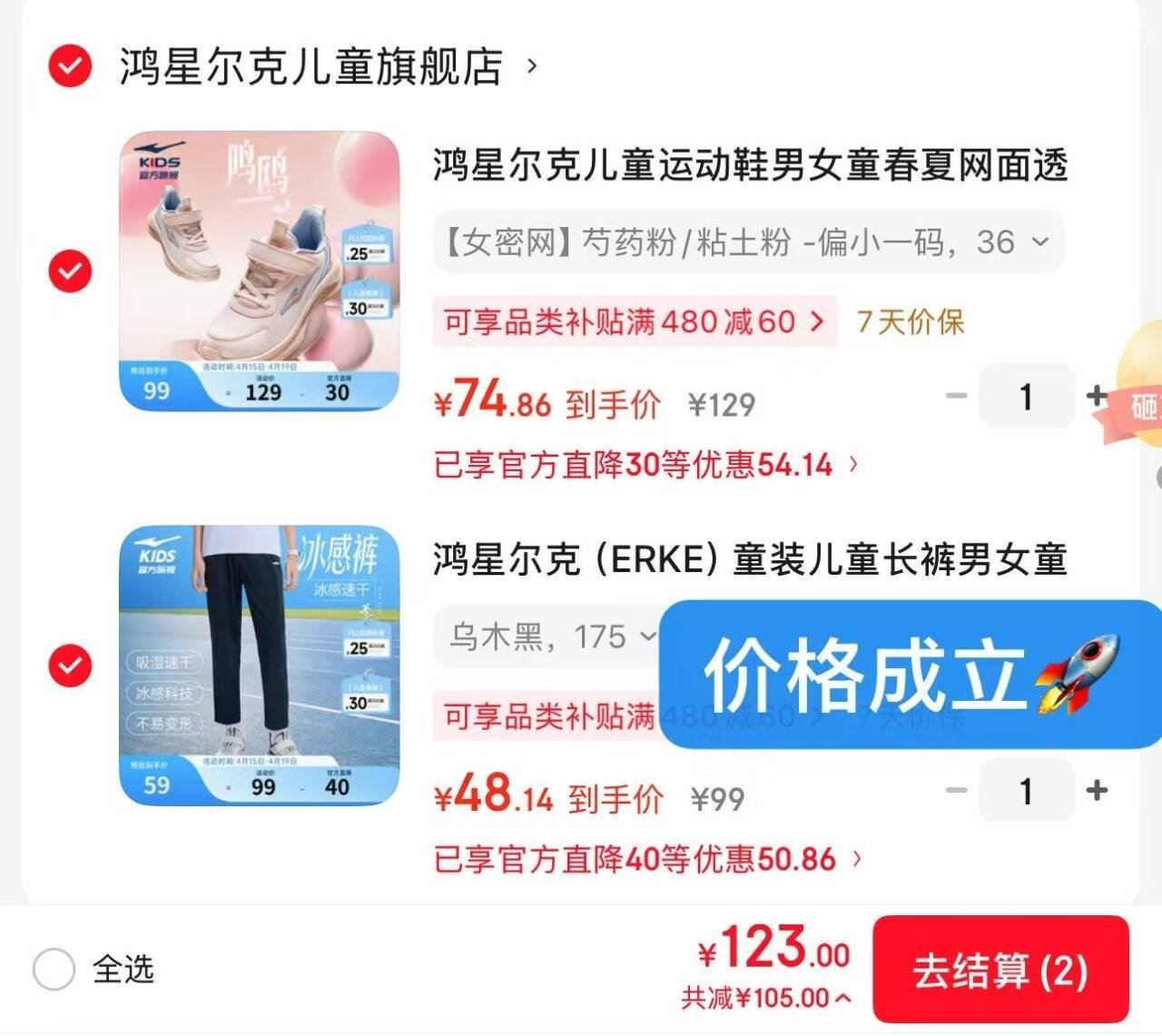Uncheck the 鸿星尔克儿童旗舰店 store checkbox
This screenshot has width=1162, height=1036.
(x=70, y=65)
